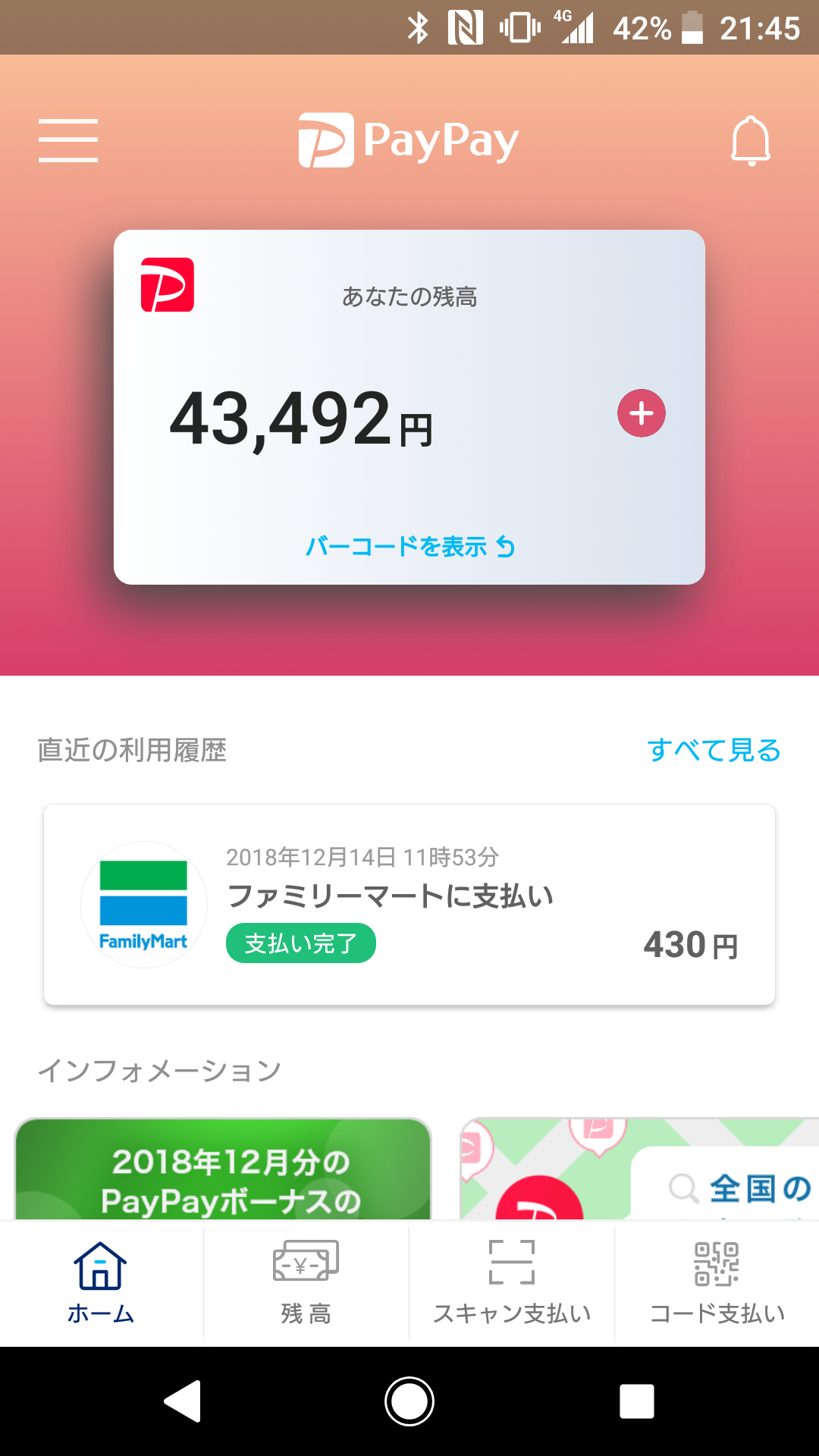
Task: Open the notifications bell
Action: pyautogui.click(x=750, y=140)
